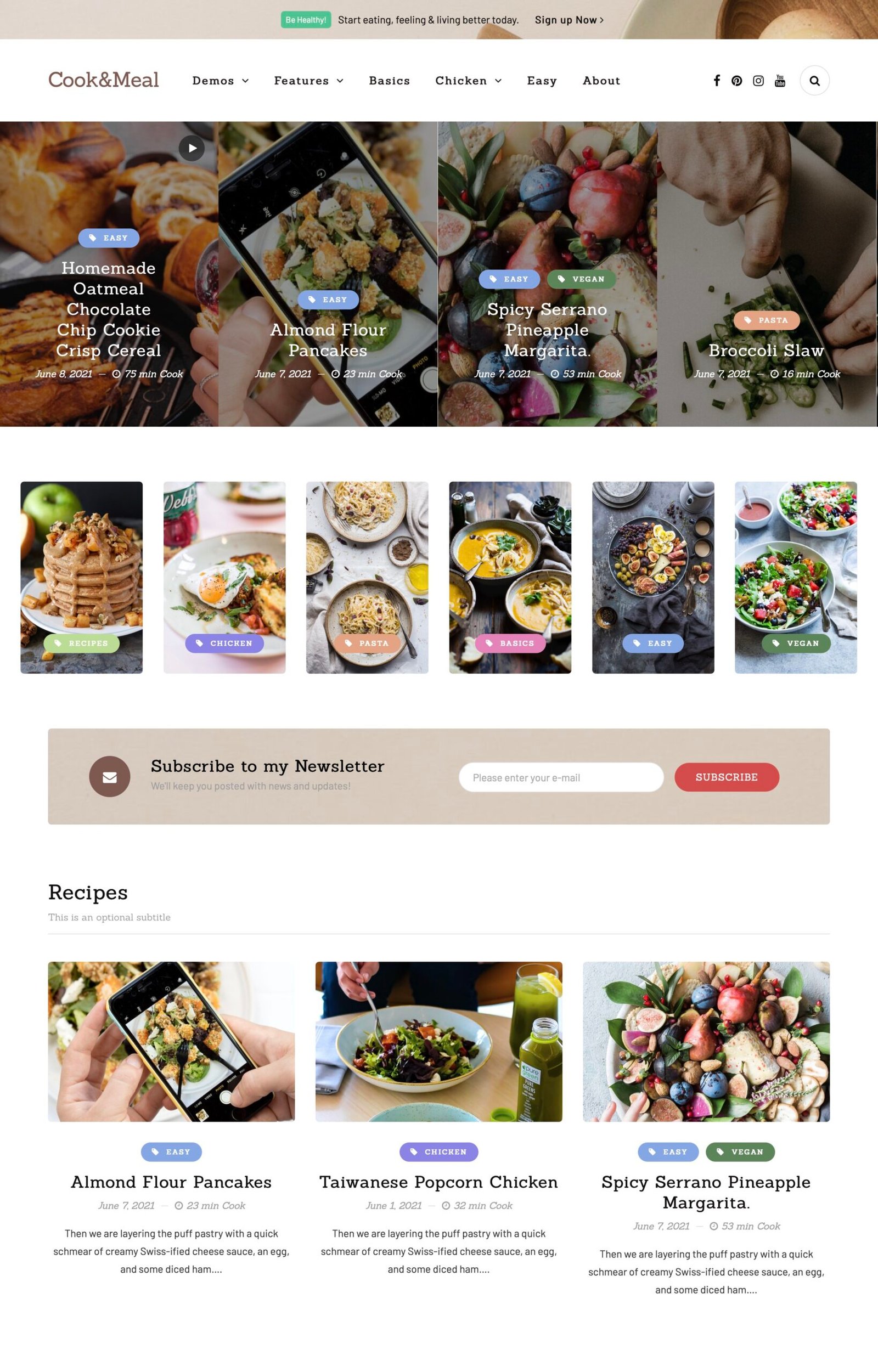Tap the Sign up Now link
This screenshot has height=1372, width=878.
click(x=569, y=20)
